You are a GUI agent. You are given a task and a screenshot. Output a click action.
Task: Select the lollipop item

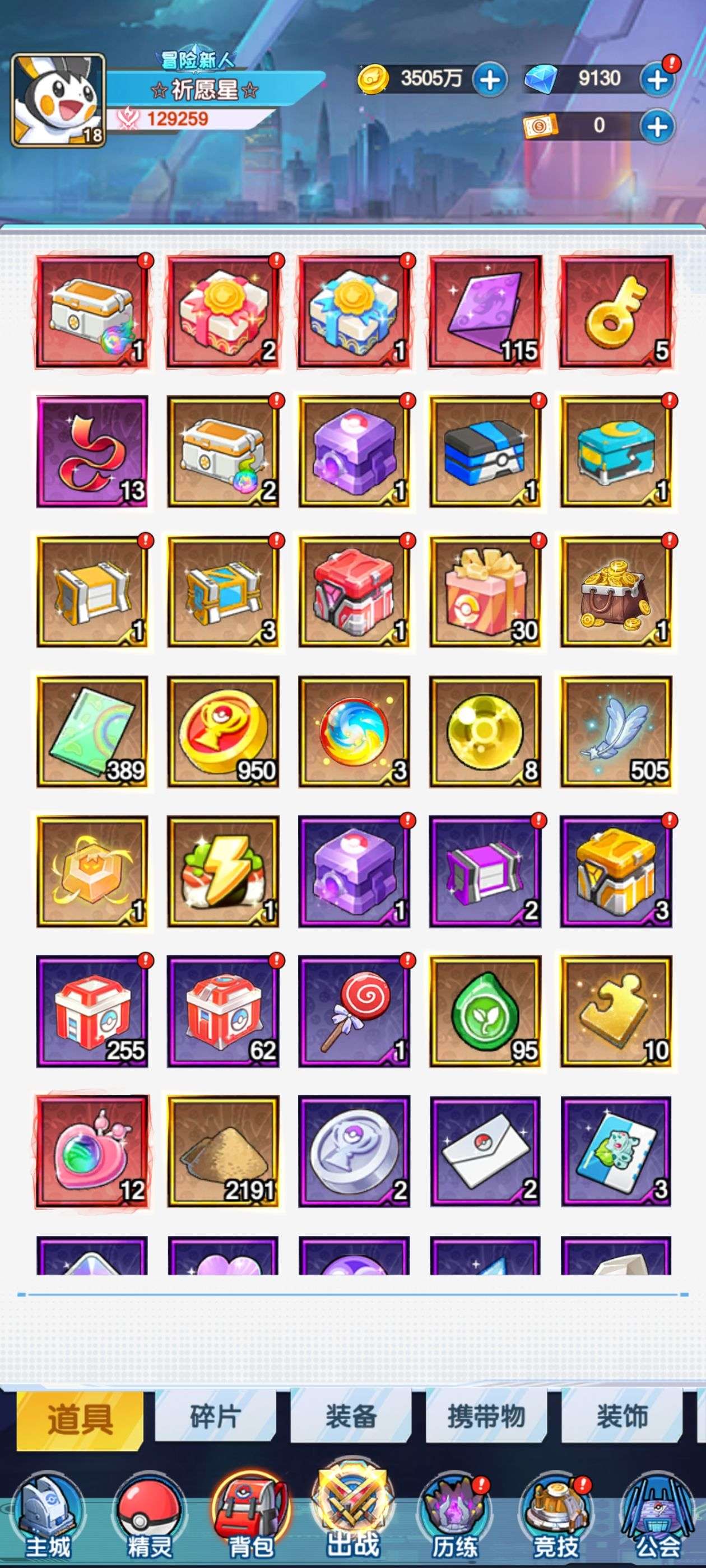point(354,1012)
